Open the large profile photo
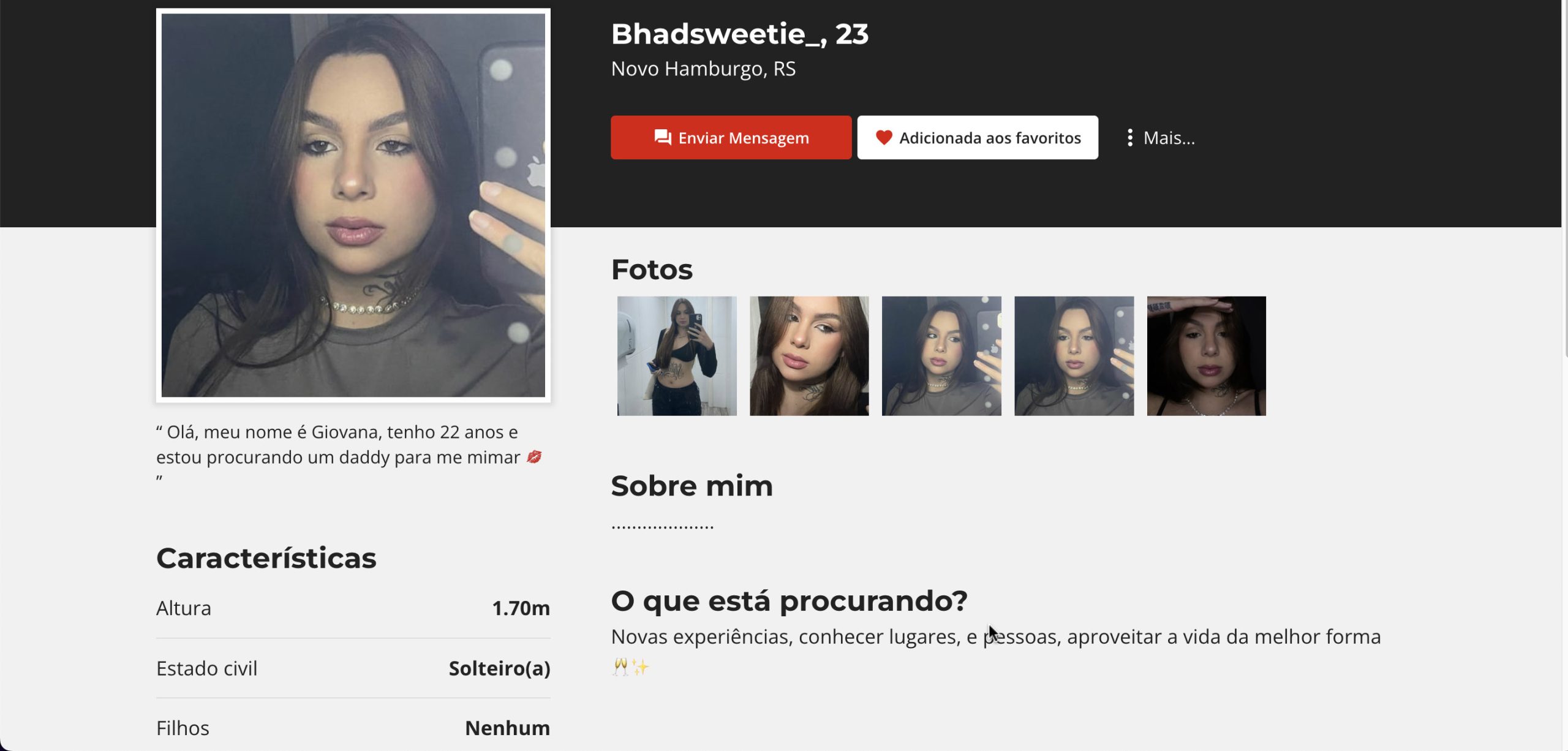Image resolution: width=1568 pixels, height=751 pixels. point(353,205)
